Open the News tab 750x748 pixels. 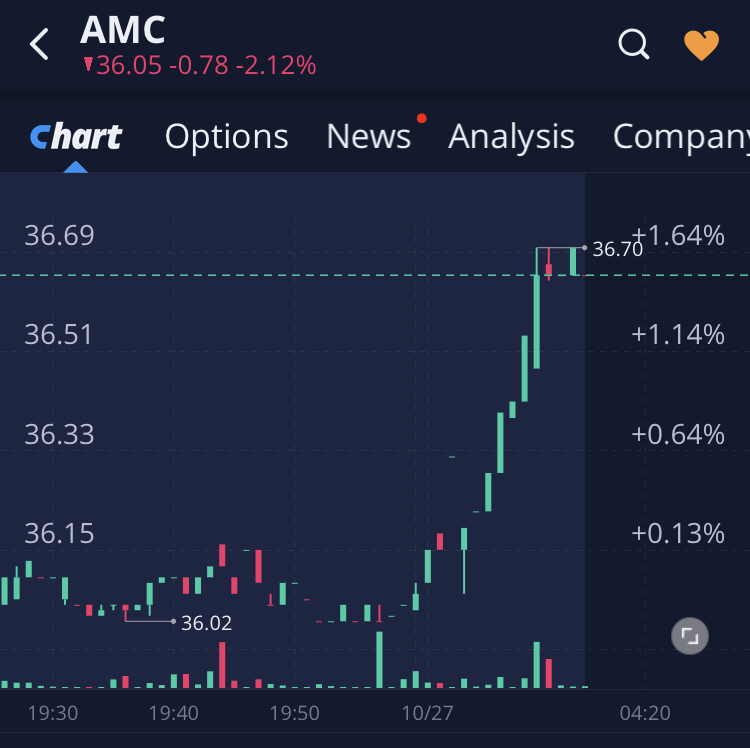tap(369, 137)
